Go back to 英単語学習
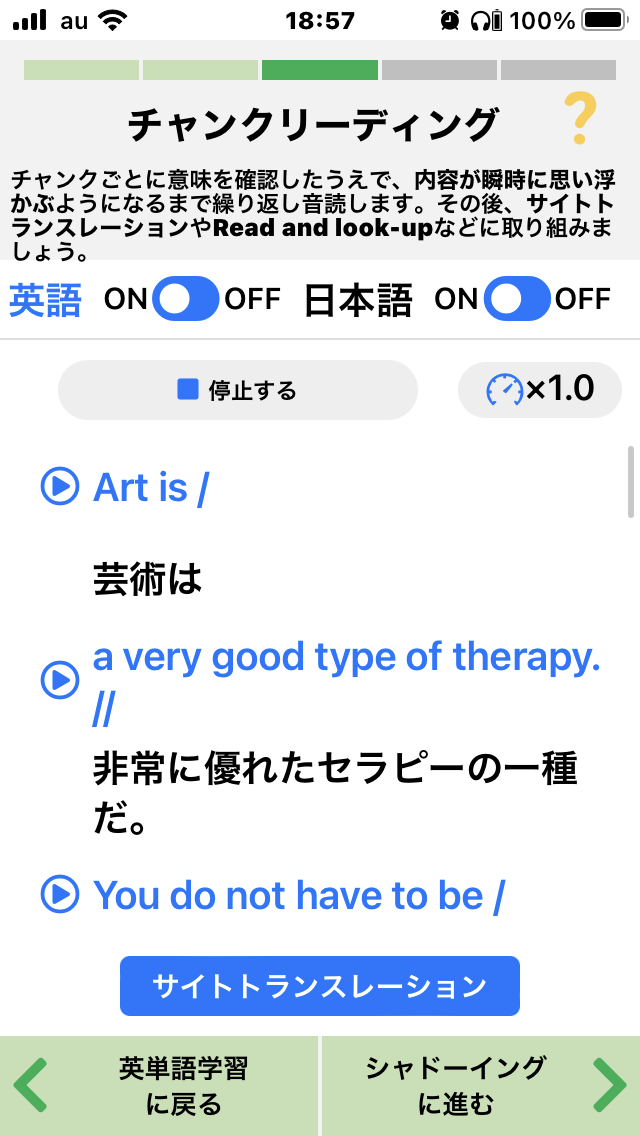Viewport: 640px width, 1136px height. 159,1086
